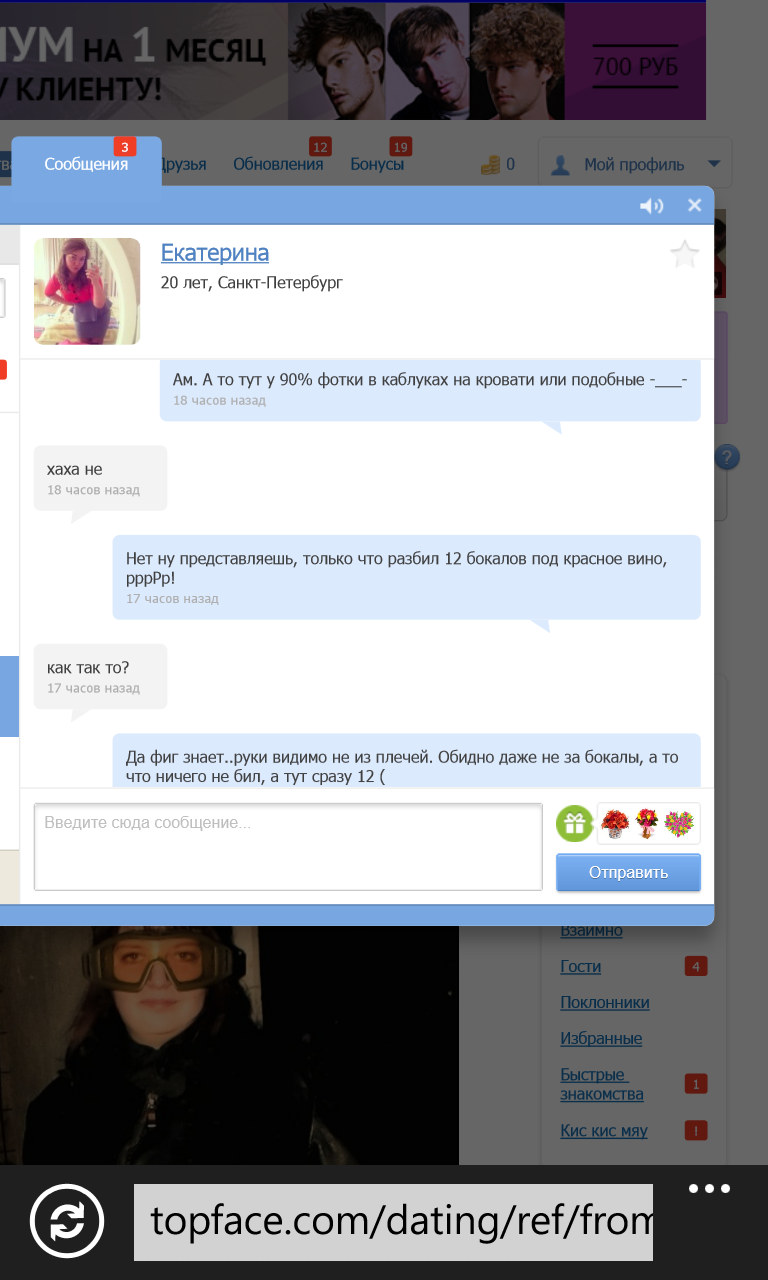Open Быстрые знакомства link
This screenshot has height=1280, width=768.
pyautogui.click(x=602, y=1084)
